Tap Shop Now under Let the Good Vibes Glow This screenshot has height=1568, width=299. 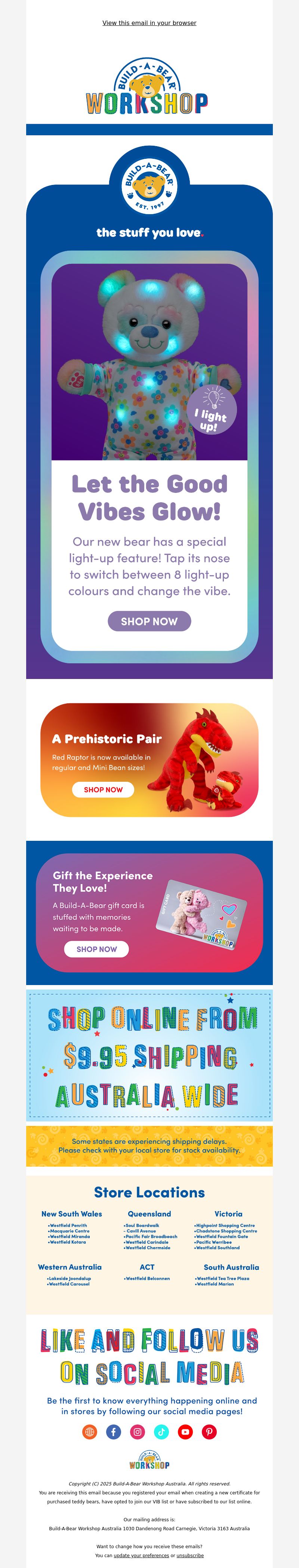point(149,621)
